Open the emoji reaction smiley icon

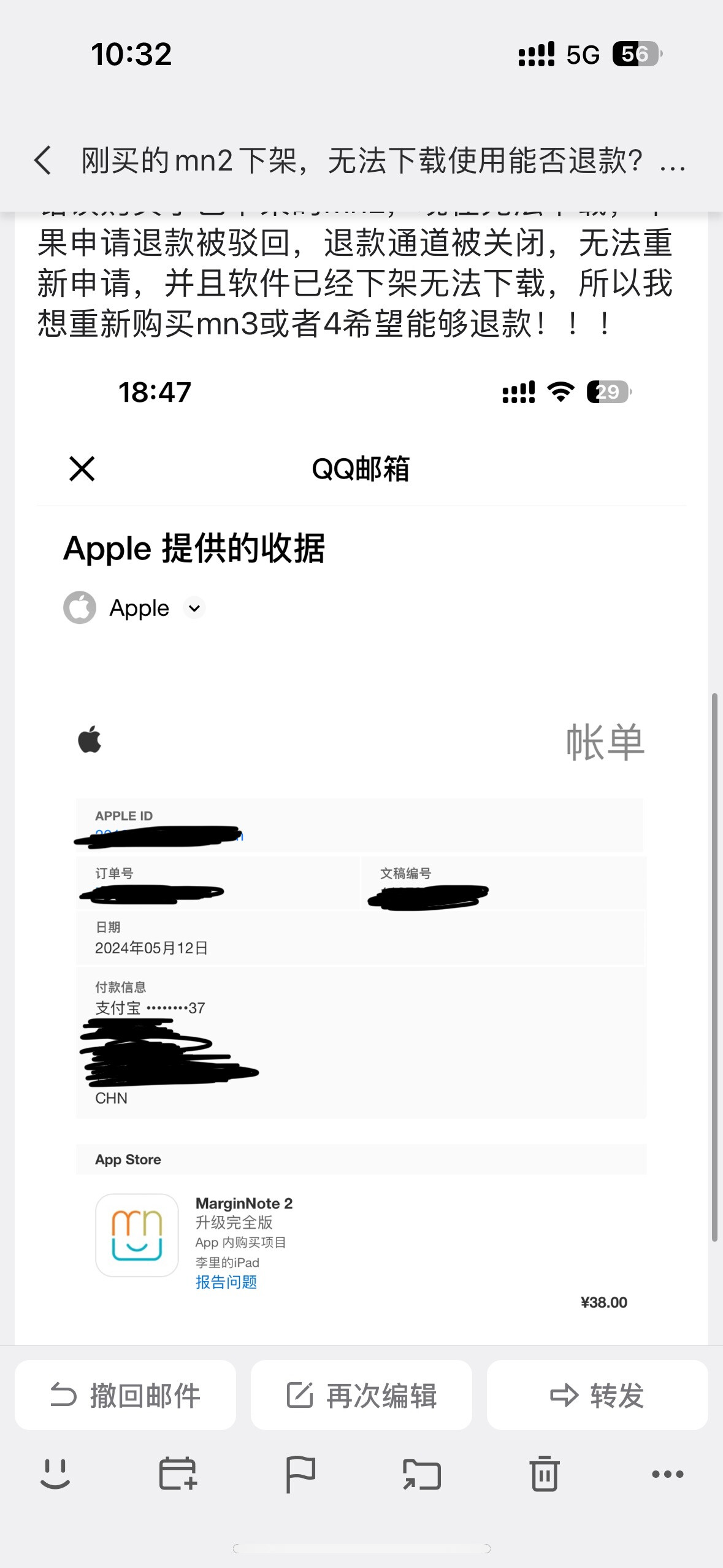pos(55,1474)
